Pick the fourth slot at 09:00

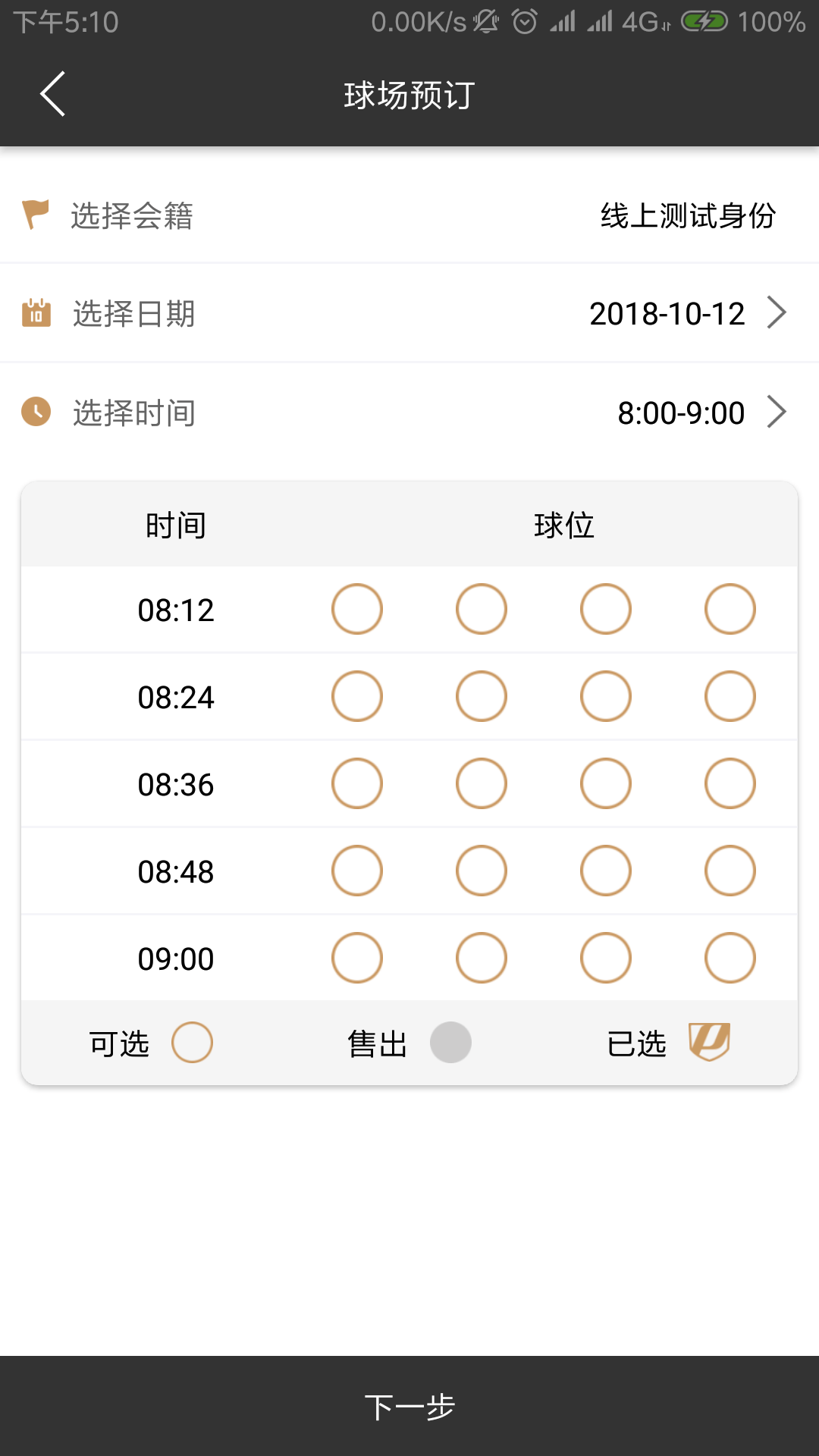[x=730, y=958]
